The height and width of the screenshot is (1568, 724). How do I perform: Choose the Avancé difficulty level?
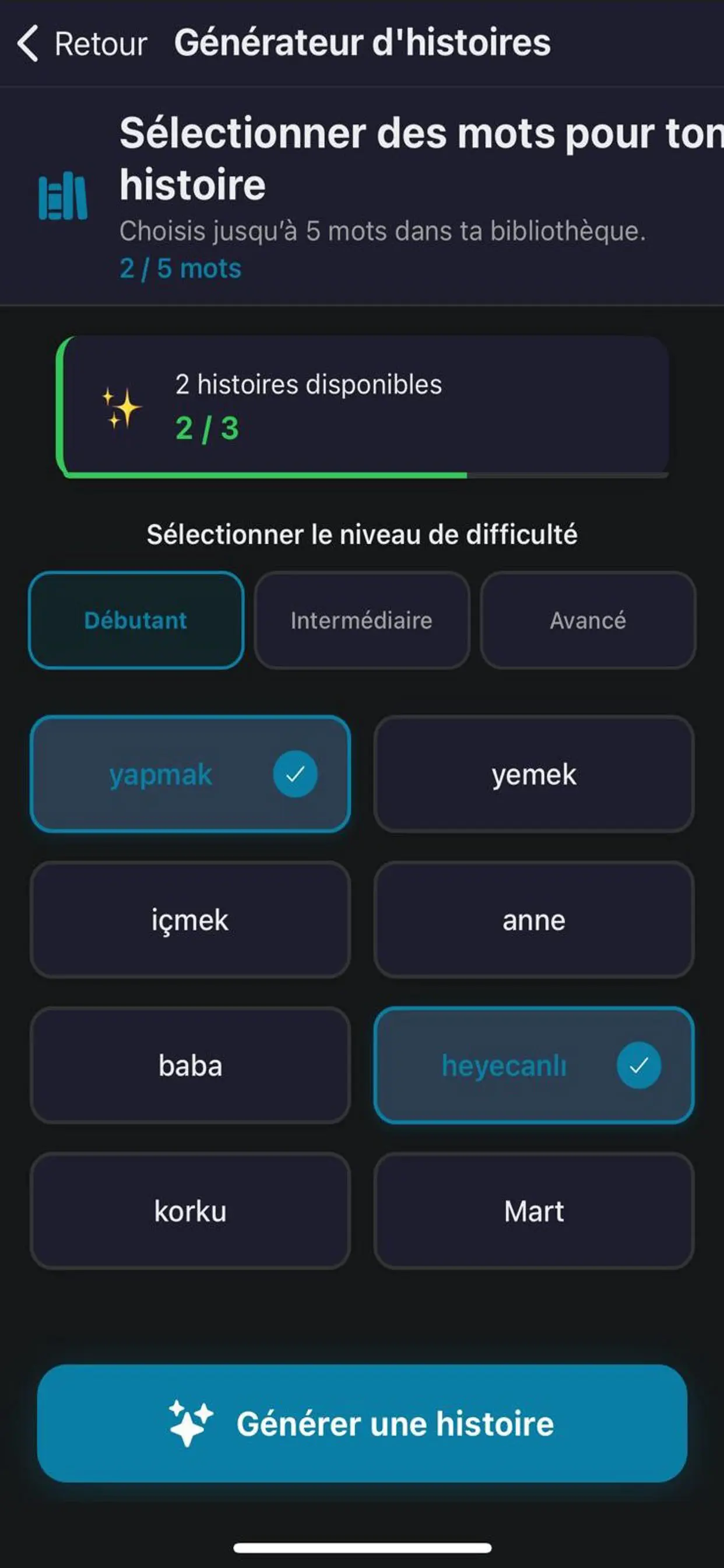588,620
